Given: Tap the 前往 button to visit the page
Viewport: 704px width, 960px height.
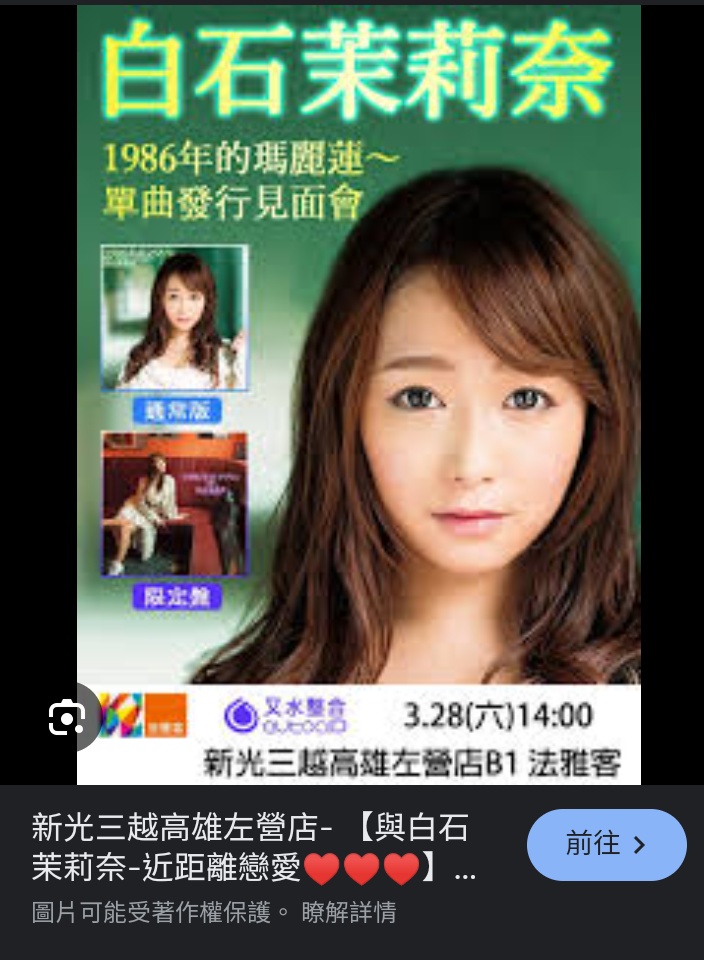Looking at the screenshot, I should coord(606,845).
